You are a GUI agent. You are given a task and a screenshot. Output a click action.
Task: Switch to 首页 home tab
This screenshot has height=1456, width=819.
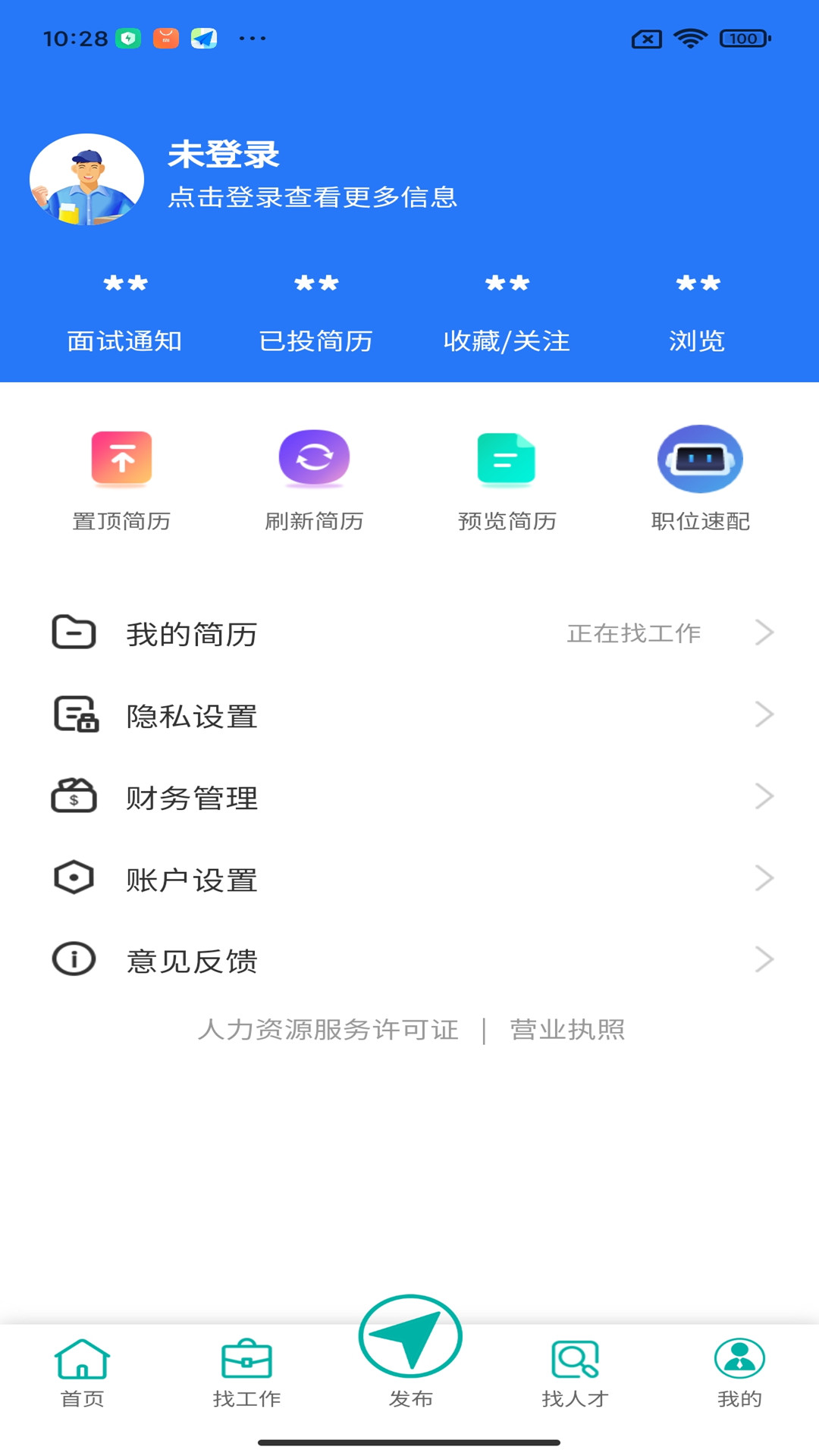(82, 1373)
